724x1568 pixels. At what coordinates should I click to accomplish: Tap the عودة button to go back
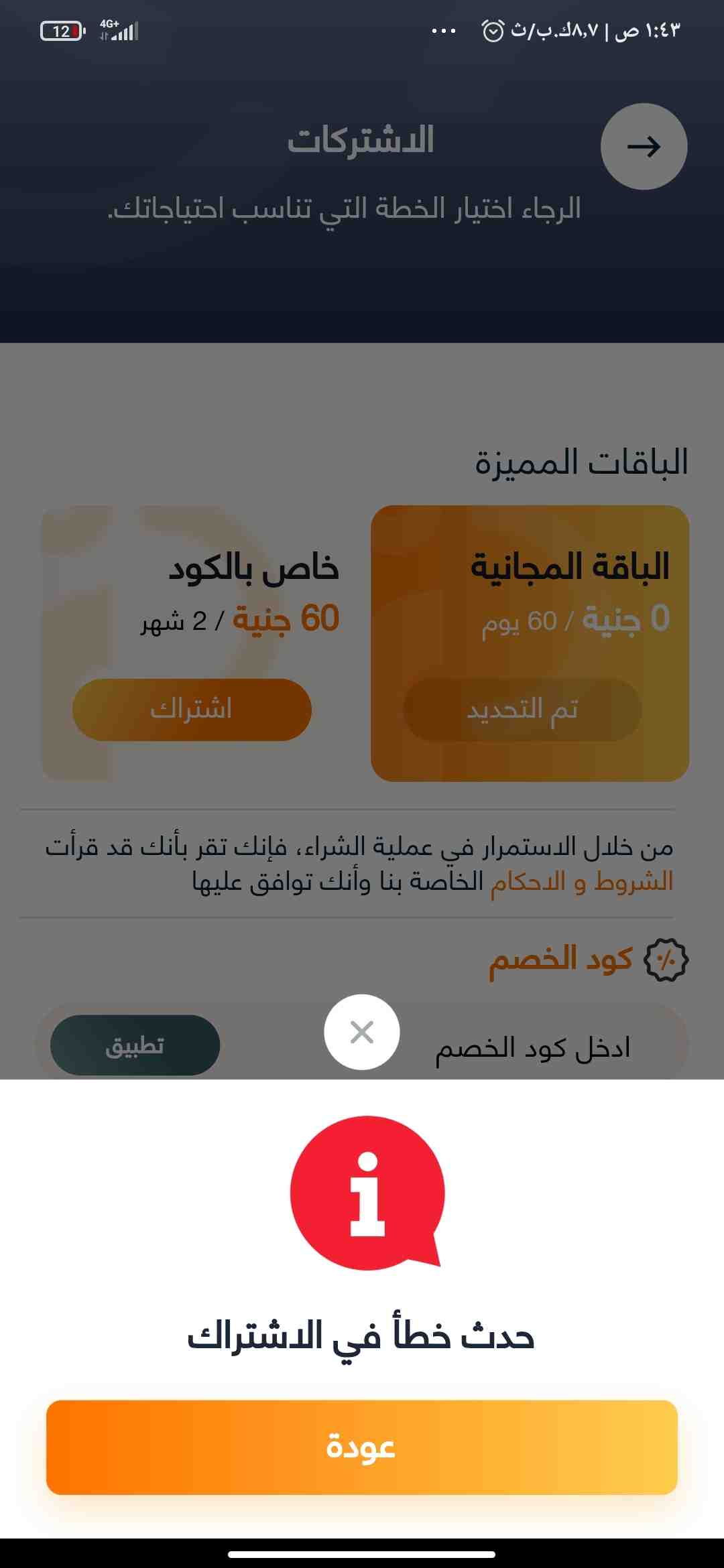pos(362,1447)
